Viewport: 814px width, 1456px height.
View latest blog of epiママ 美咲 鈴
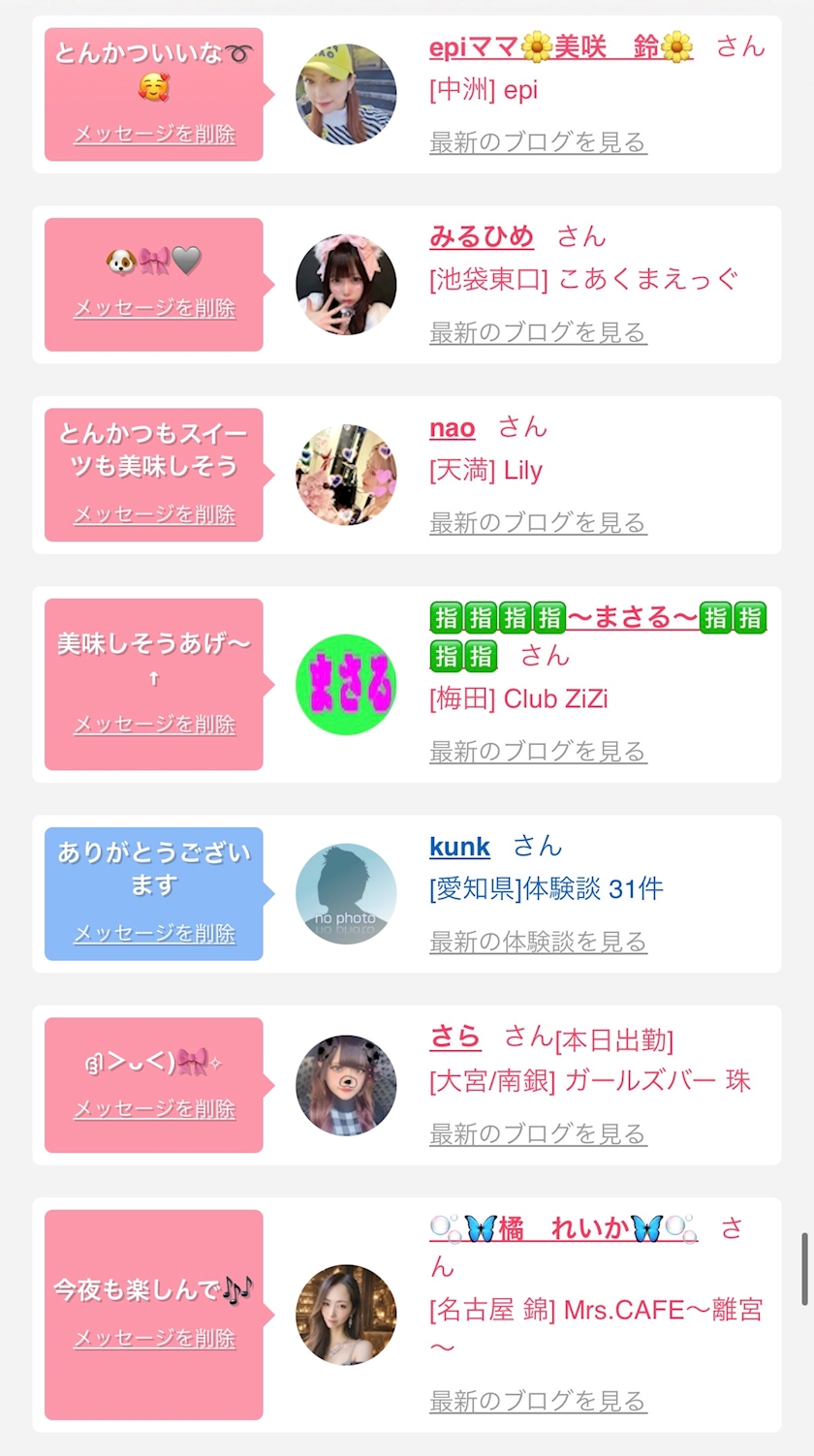tap(538, 142)
